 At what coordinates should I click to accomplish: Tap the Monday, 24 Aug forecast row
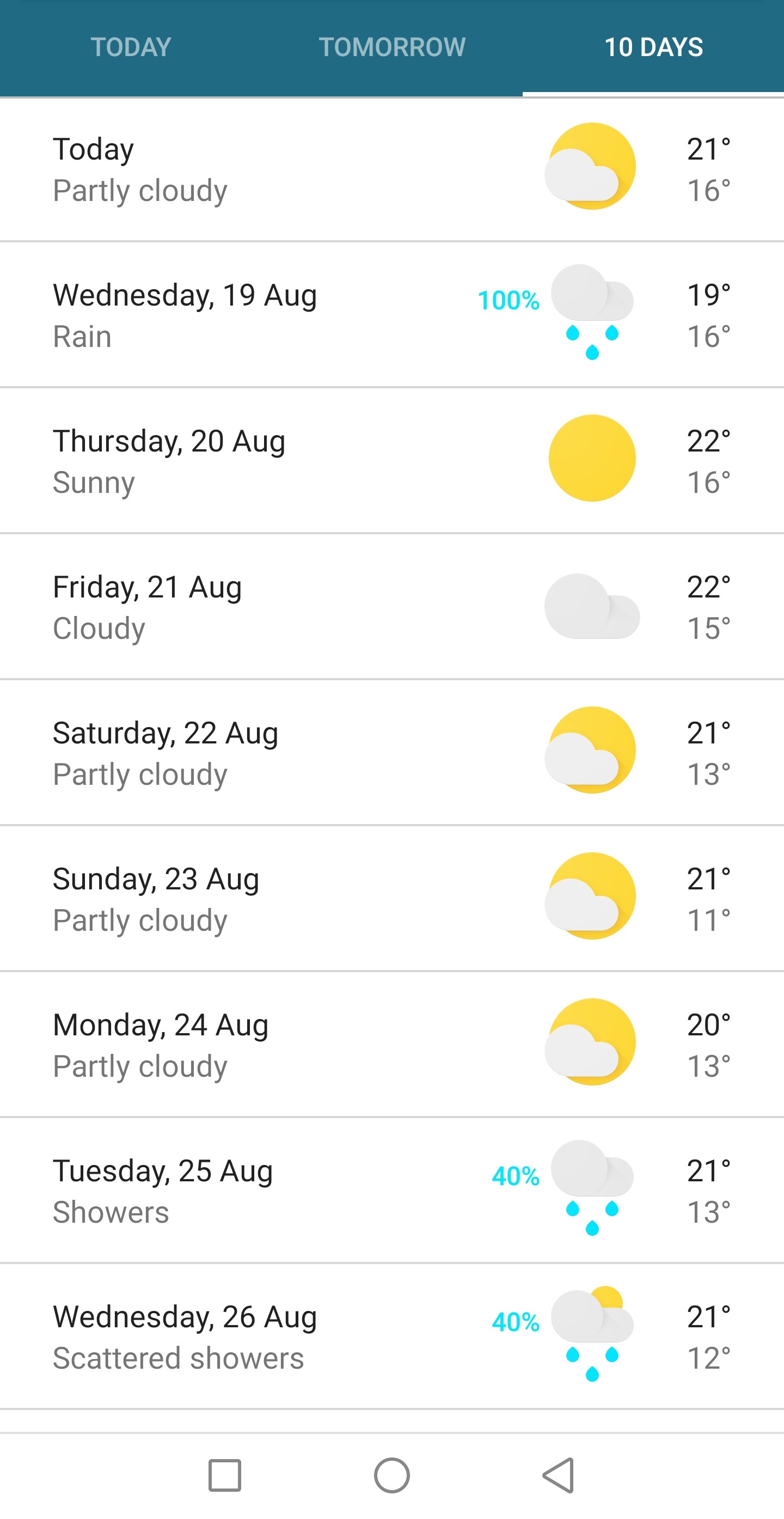point(392,1045)
